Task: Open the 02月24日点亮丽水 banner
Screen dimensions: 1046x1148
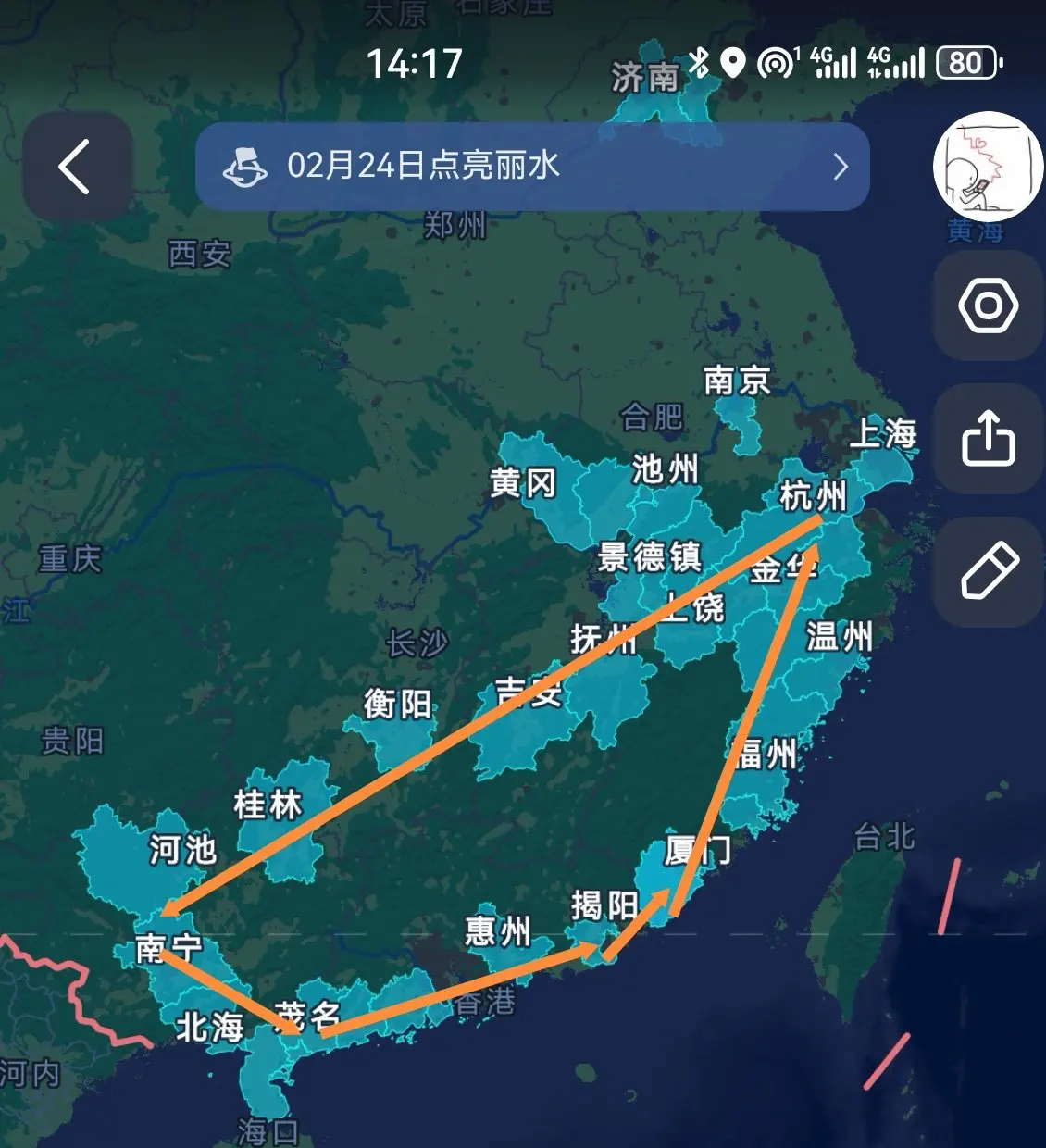Action: pos(532,167)
